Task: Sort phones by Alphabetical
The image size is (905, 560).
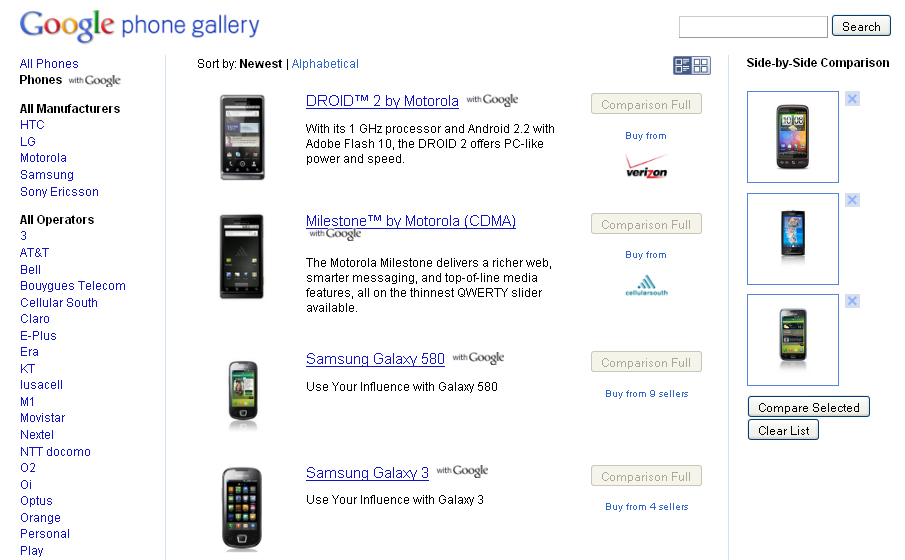Action: [x=325, y=64]
